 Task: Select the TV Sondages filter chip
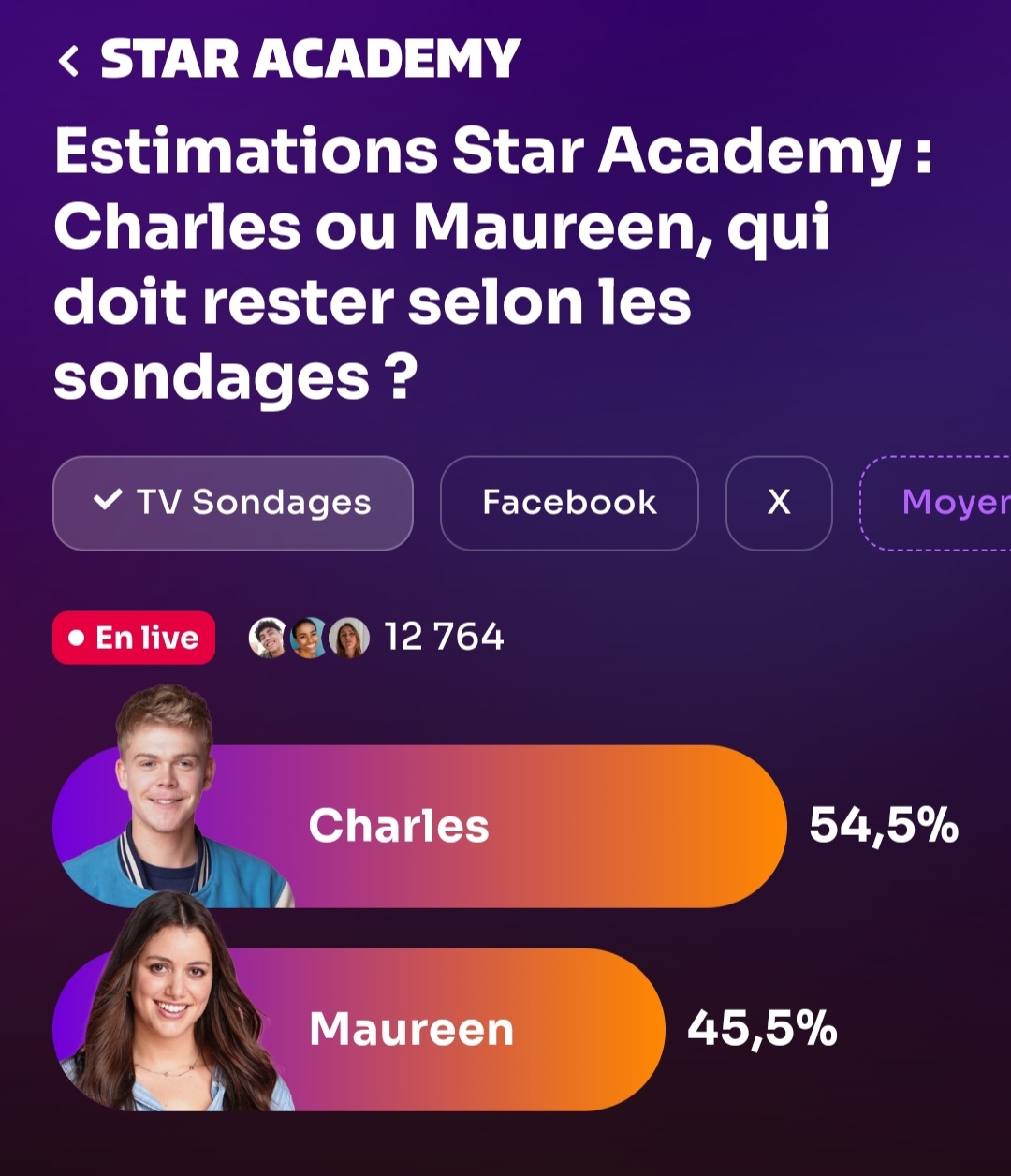pyautogui.click(x=233, y=503)
